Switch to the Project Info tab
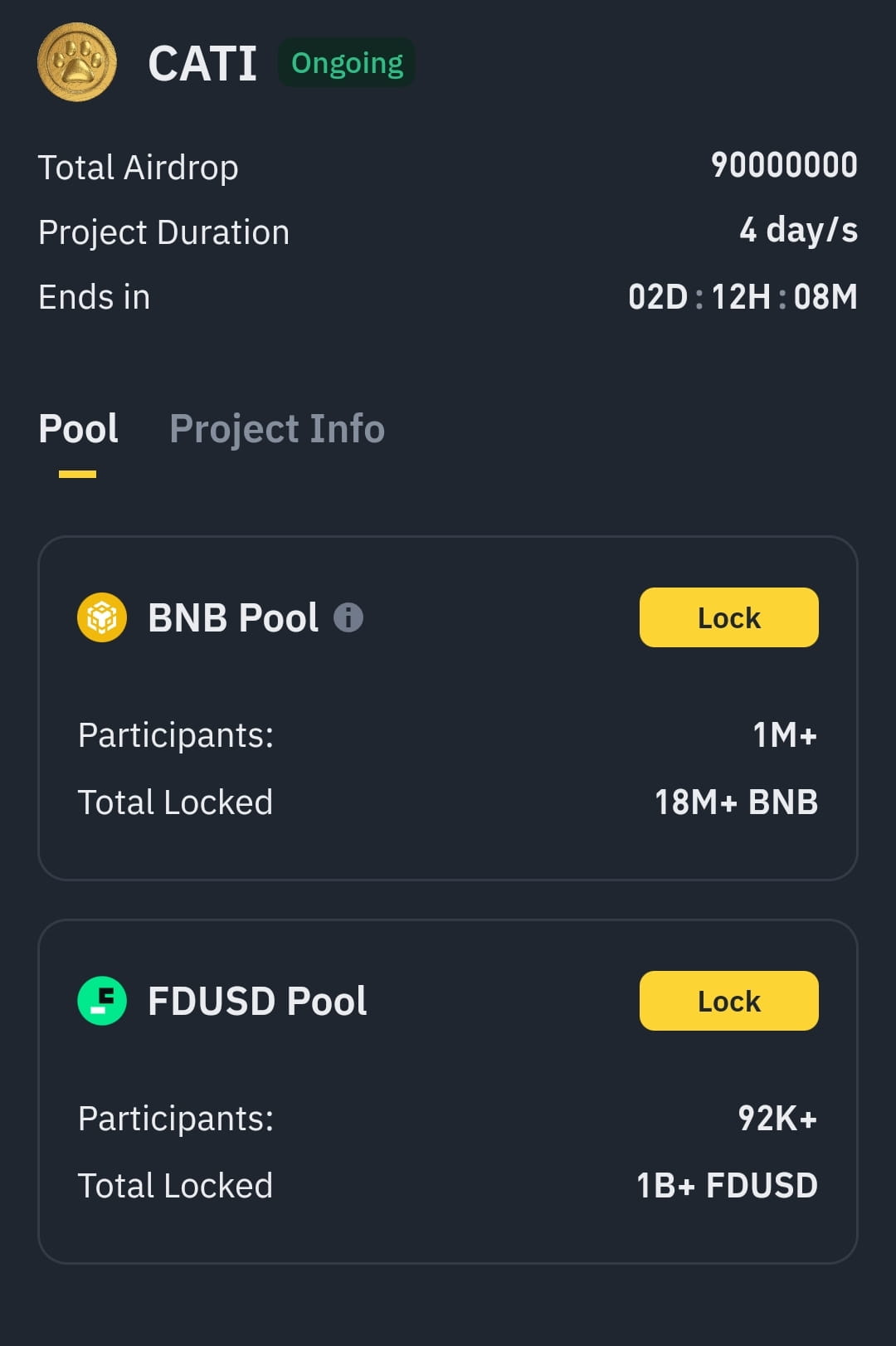 click(x=277, y=427)
